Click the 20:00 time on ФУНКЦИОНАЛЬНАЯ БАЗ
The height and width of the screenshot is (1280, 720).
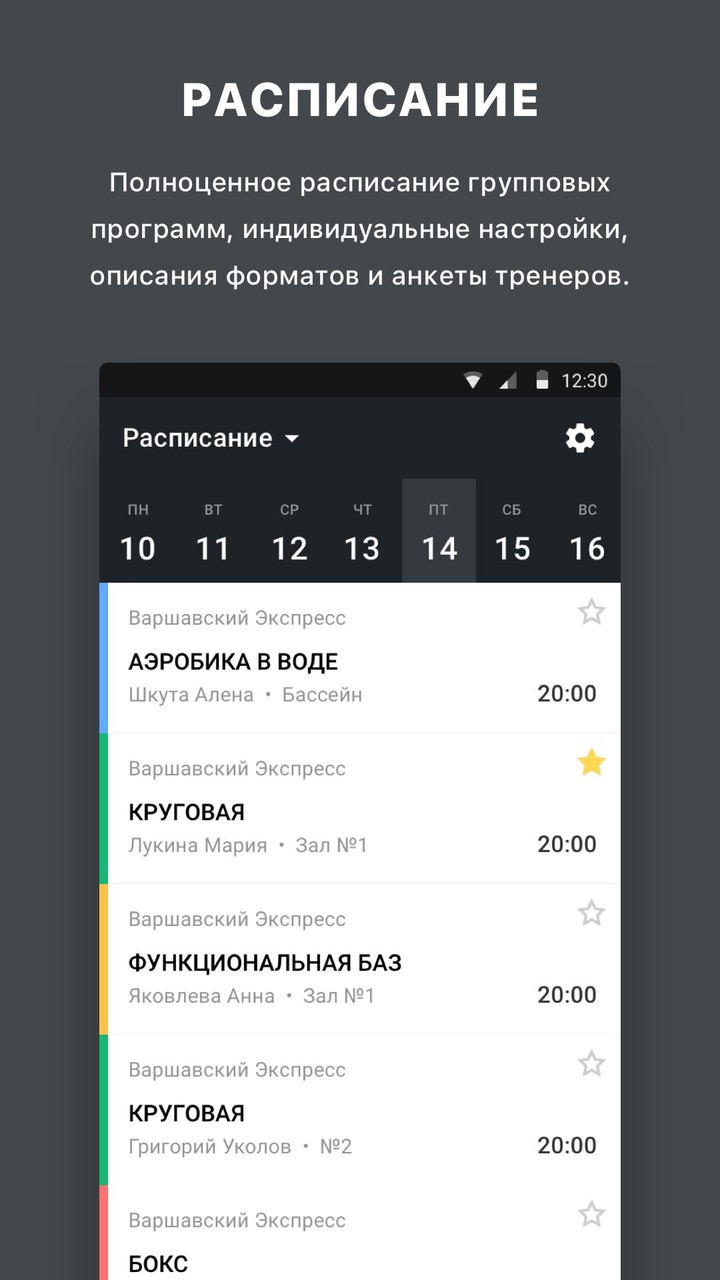pos(567,995)
